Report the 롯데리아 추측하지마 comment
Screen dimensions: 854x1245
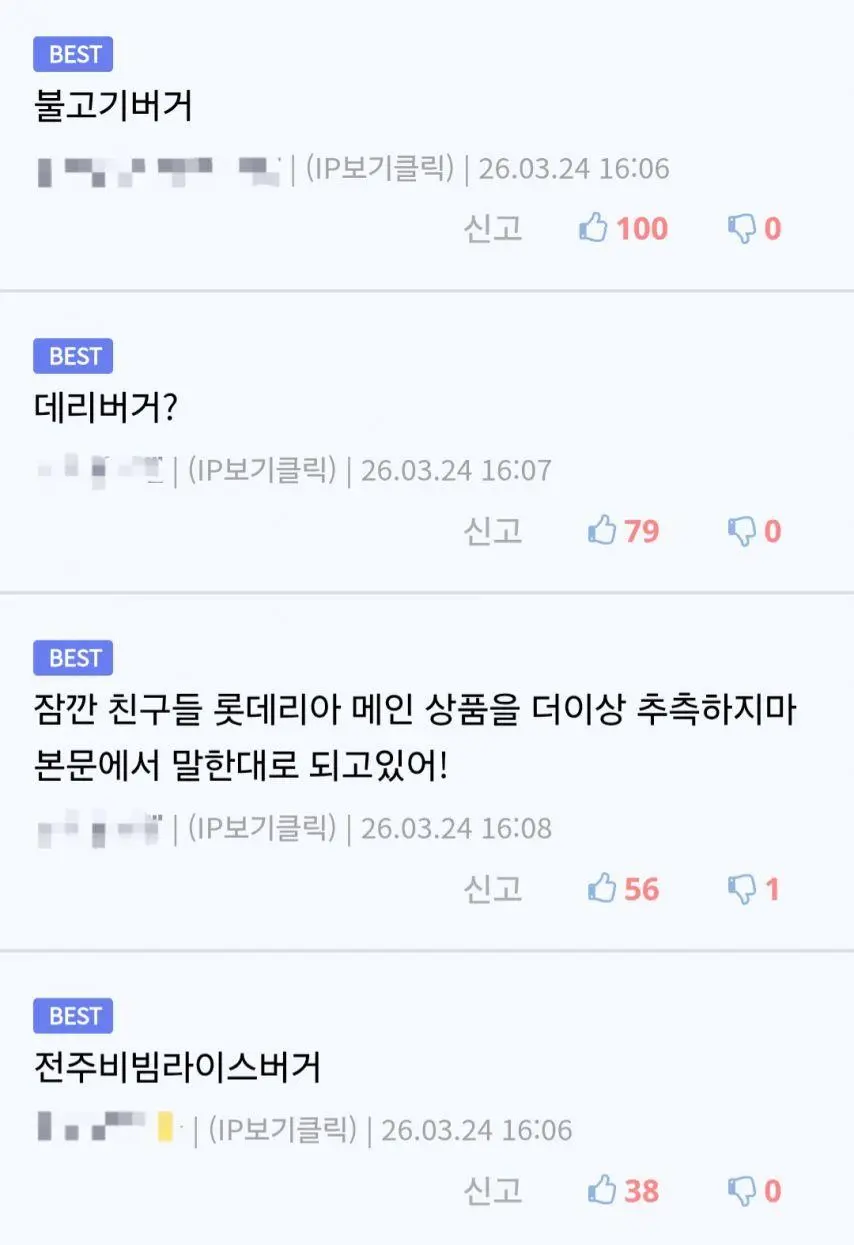click(x=490, y=888)
